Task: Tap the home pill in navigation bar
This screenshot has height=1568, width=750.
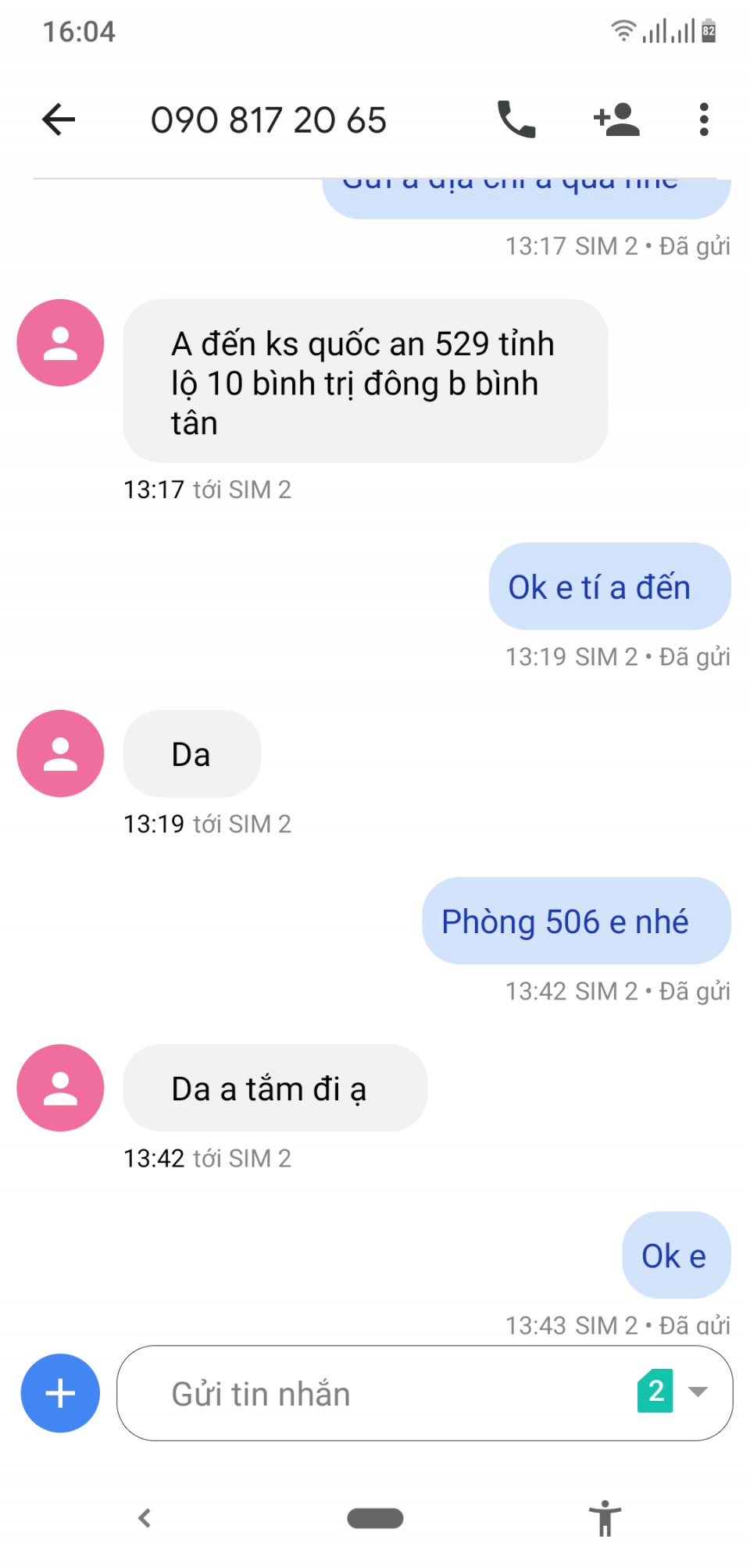Action: 375,1518
